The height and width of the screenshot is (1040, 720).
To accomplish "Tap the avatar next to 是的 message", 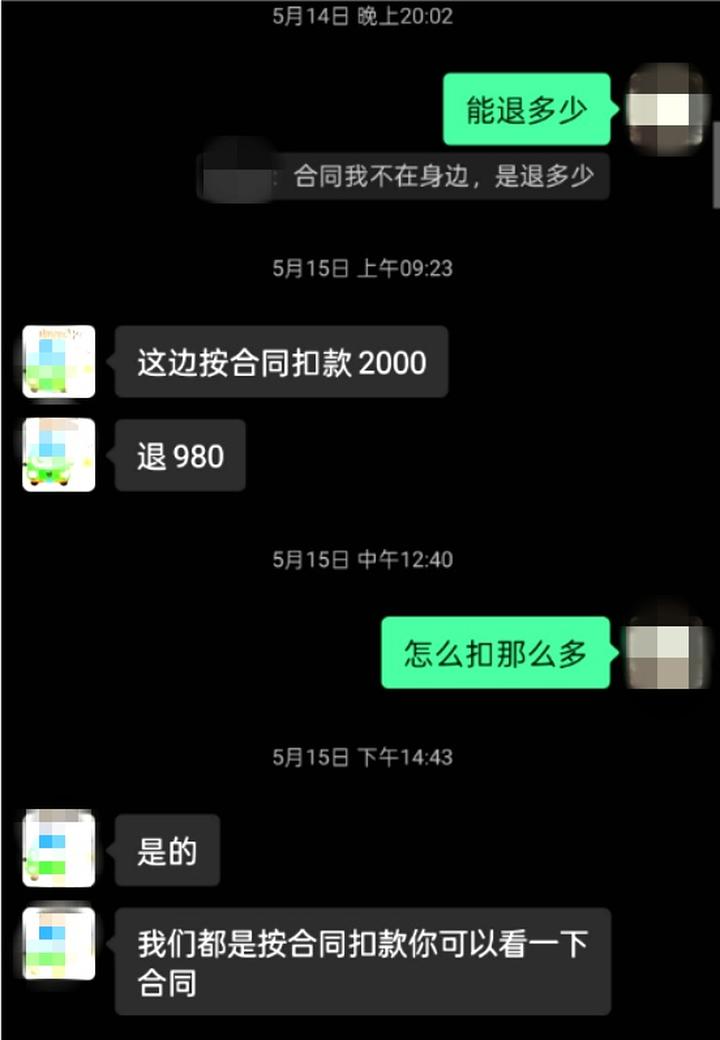I will point(59,849).
